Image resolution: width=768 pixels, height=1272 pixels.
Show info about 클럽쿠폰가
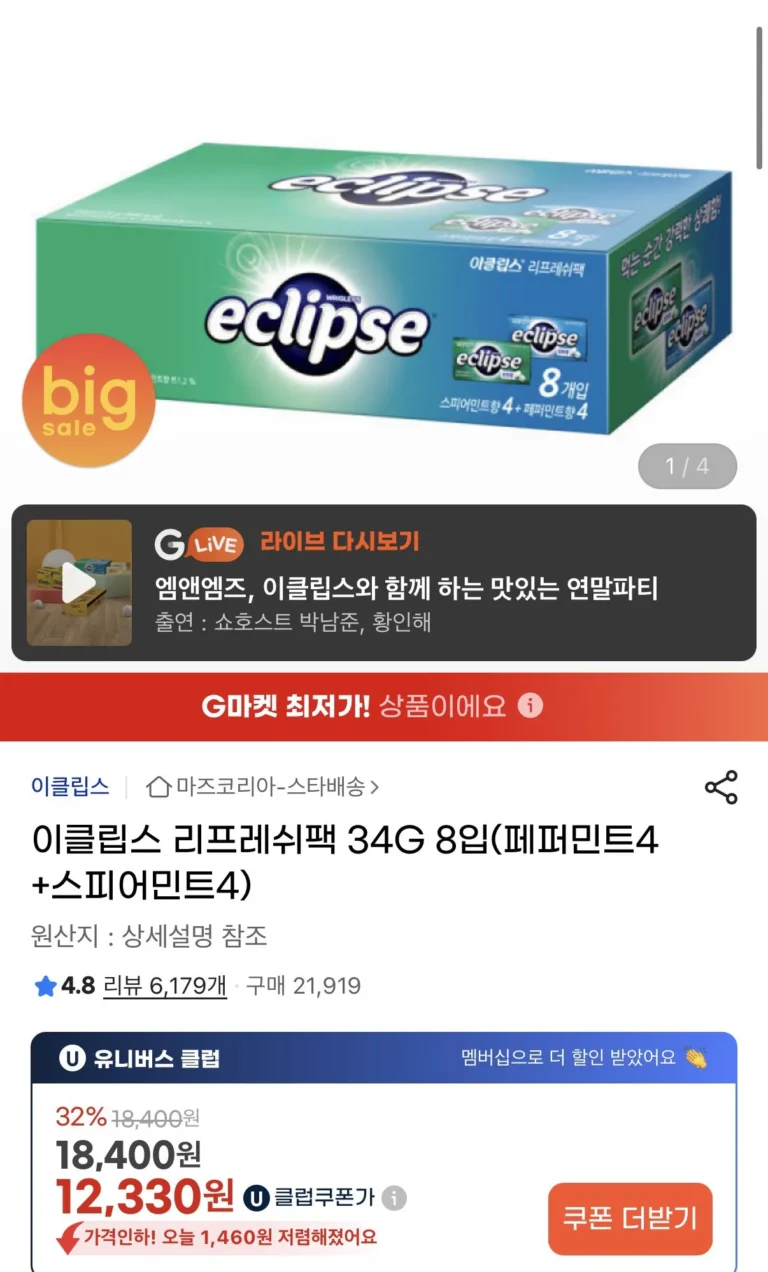[395, 1197]
